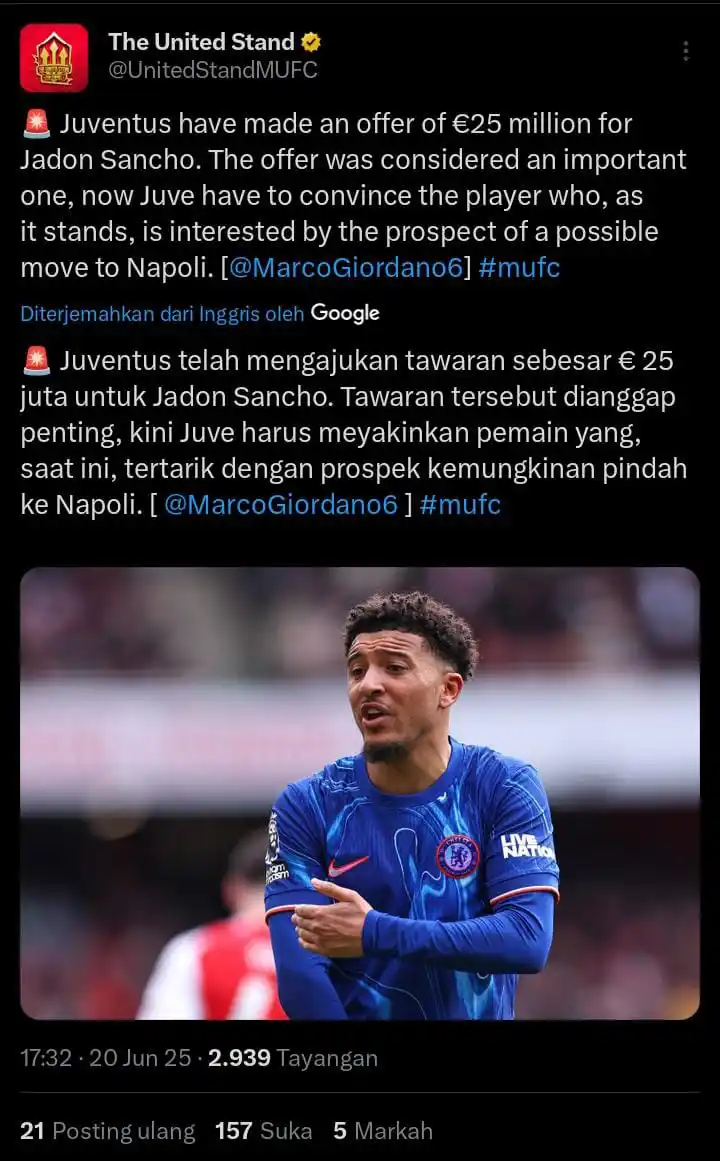Open the tweet's three-dot overflow menu
The width and height of the screenshot is (720, 1161).
686,51
